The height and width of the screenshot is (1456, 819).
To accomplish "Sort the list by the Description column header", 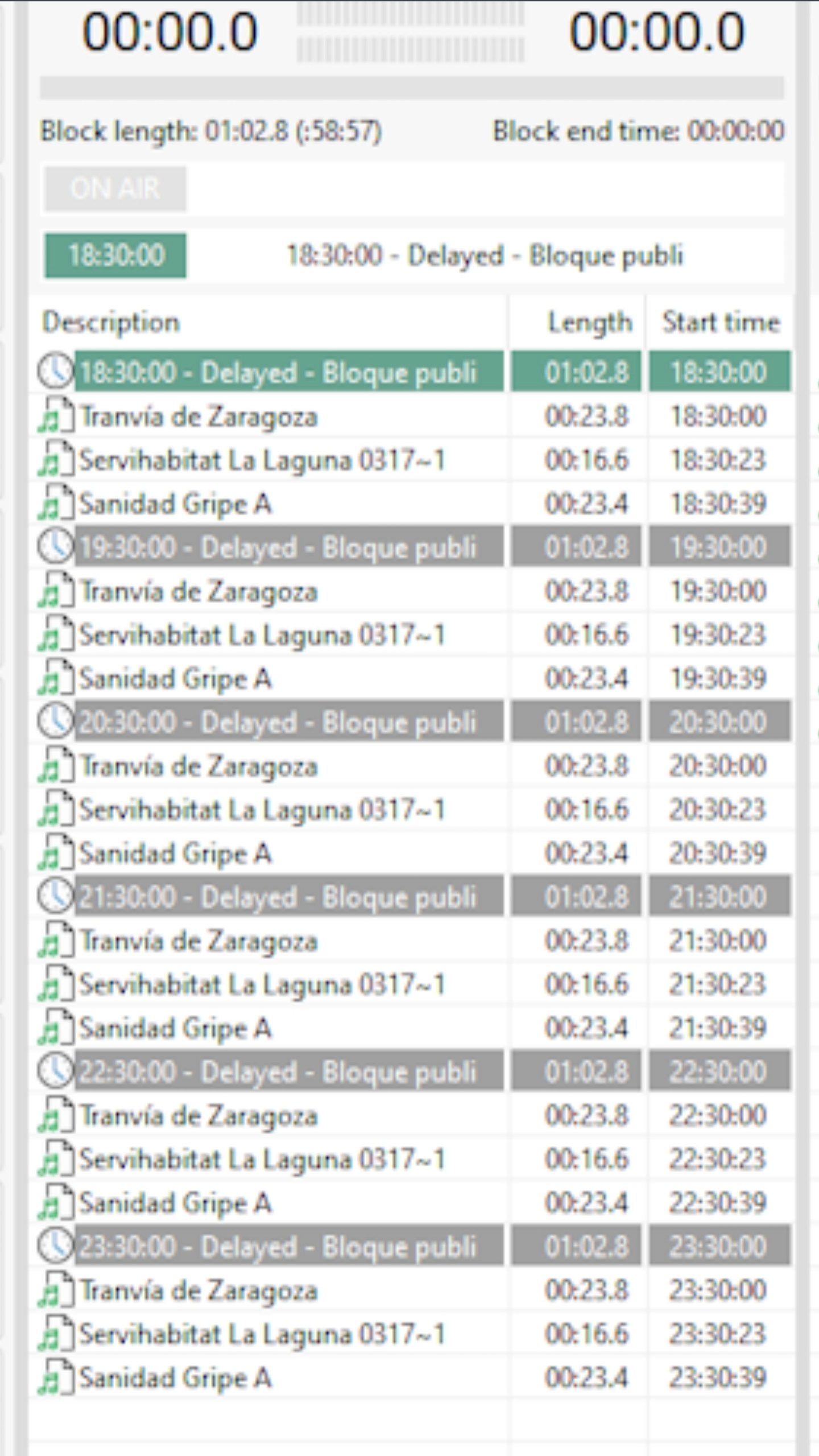I will coord(111,323).
